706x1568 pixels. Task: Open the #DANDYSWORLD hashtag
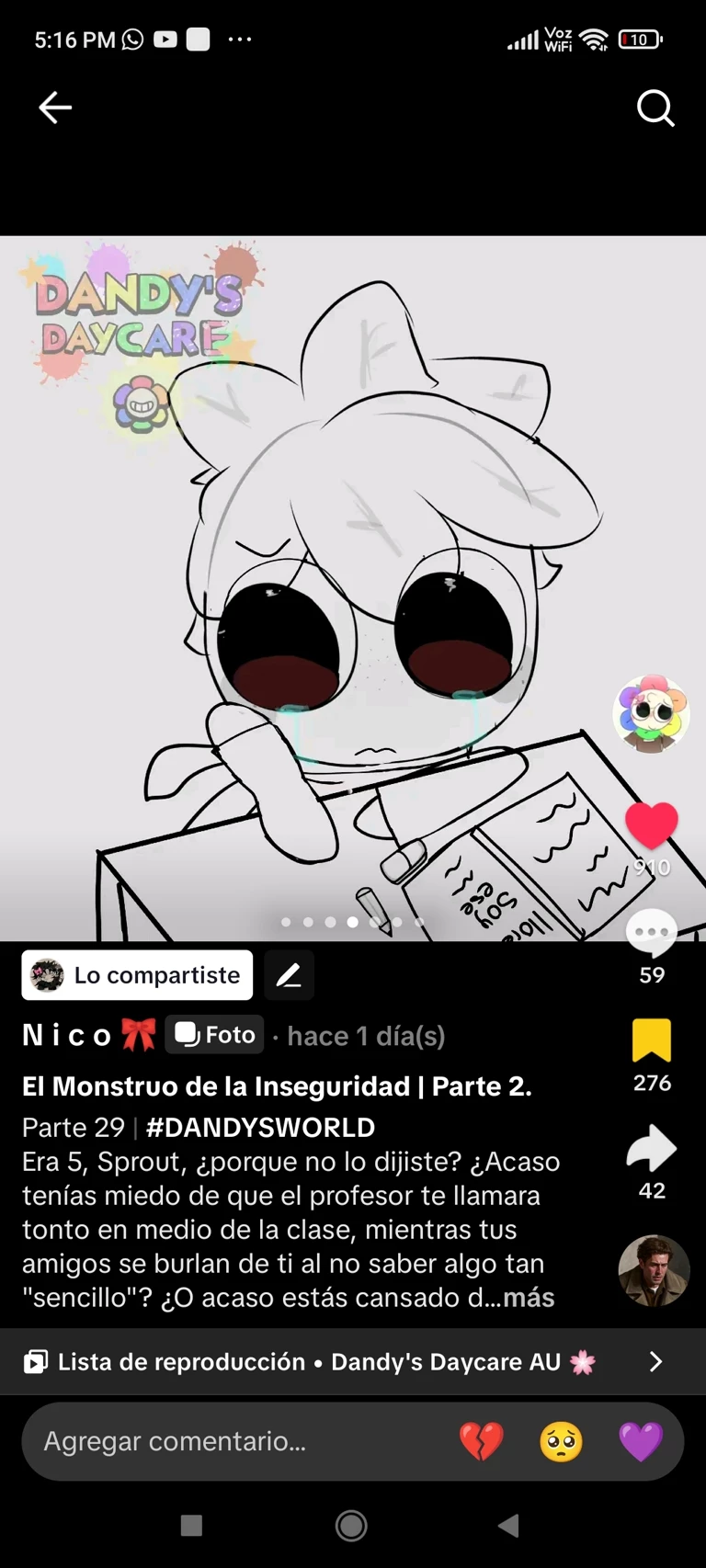click(260, 1128)
